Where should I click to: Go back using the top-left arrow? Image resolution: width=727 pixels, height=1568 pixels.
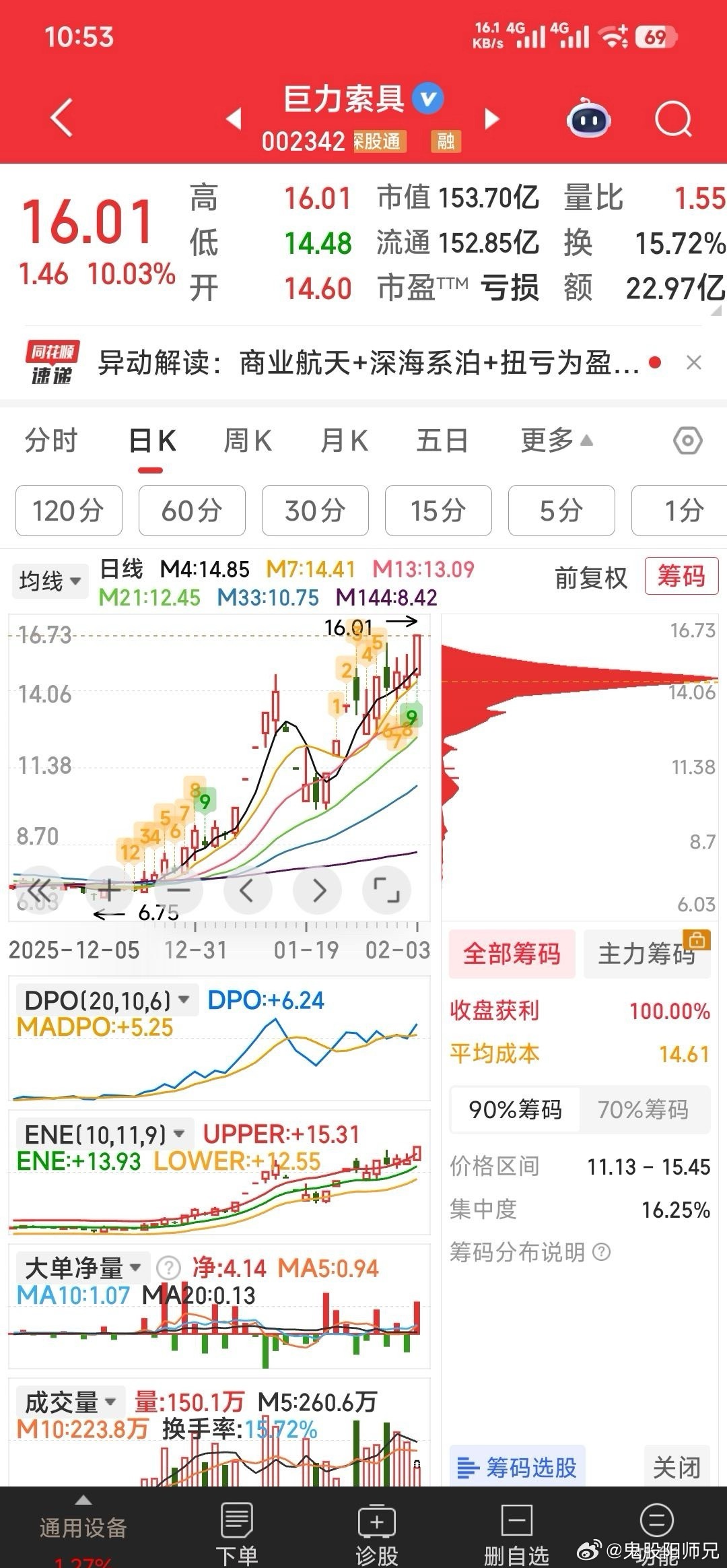pos(62,118)
